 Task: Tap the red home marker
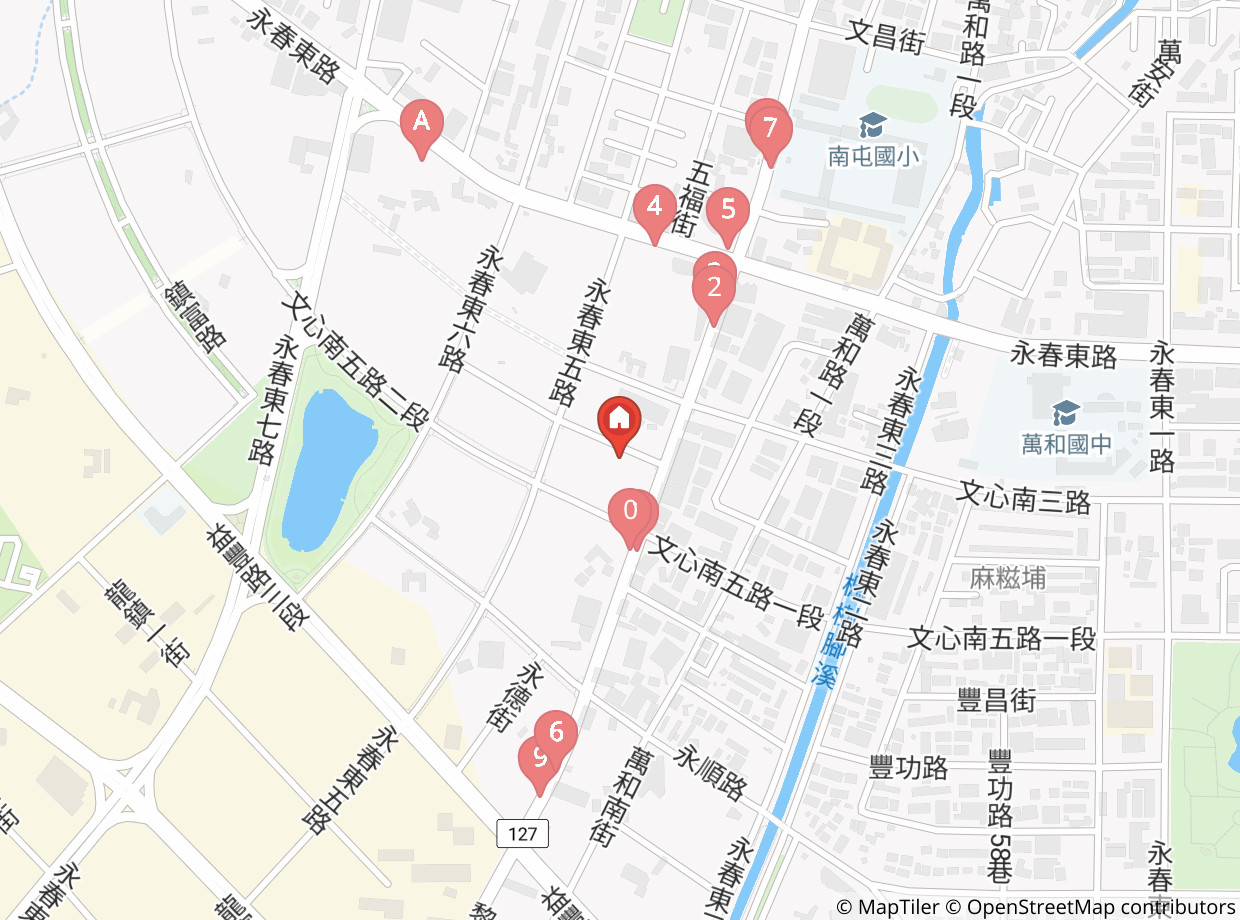(x=619, y=426)
